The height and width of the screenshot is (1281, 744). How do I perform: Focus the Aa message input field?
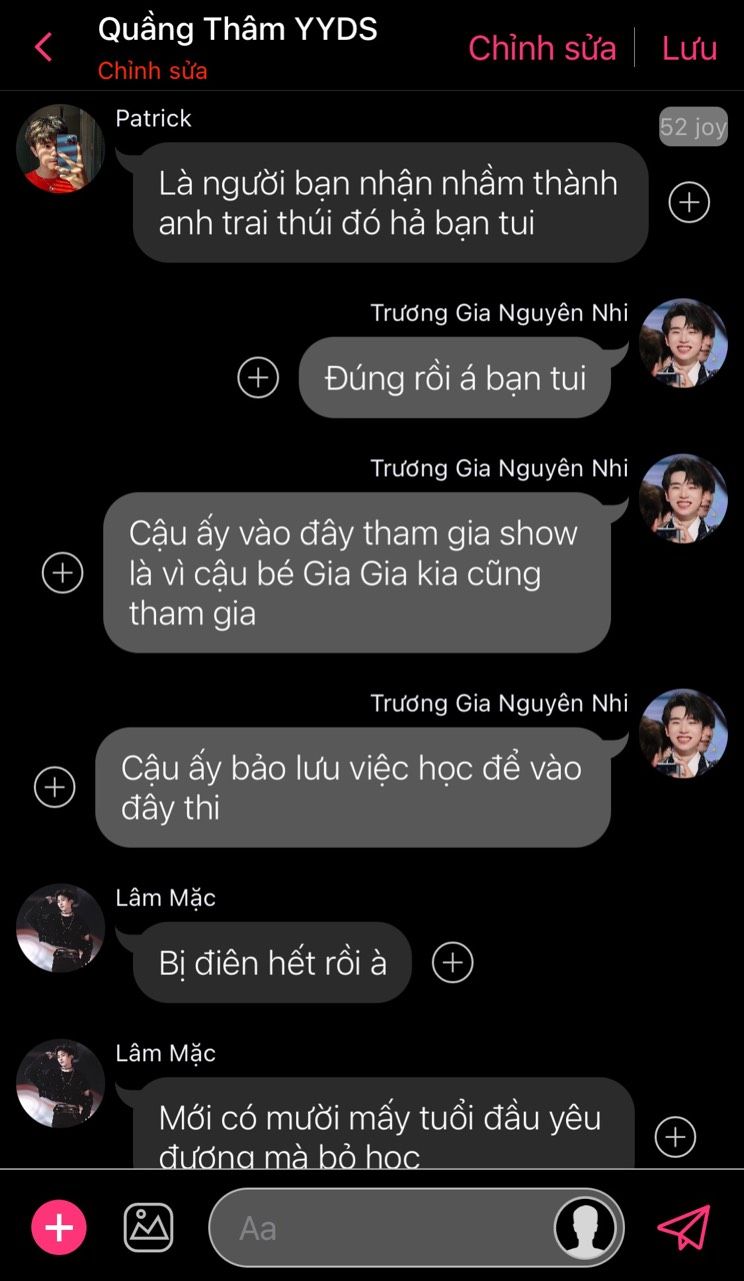(380, 1228)
